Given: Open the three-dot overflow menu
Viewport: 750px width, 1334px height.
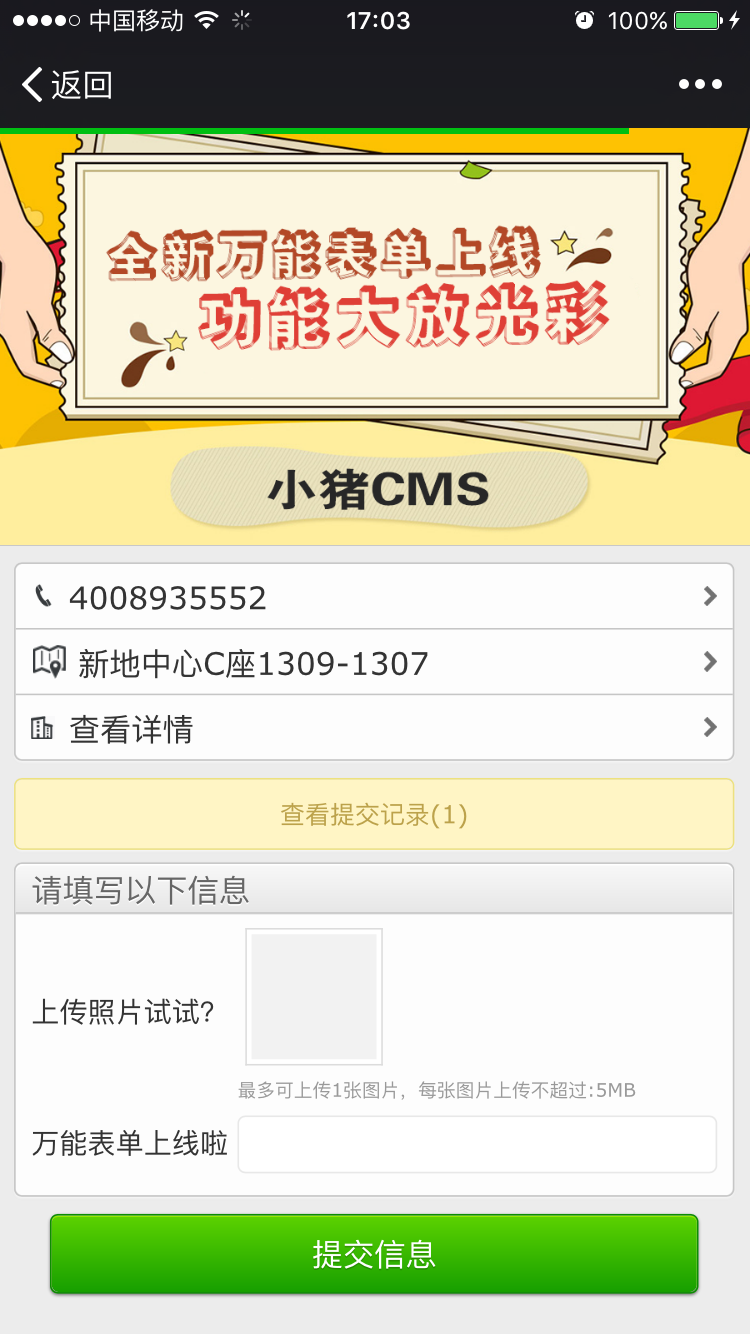Looking at the screenshot, I should coord(700,85).
